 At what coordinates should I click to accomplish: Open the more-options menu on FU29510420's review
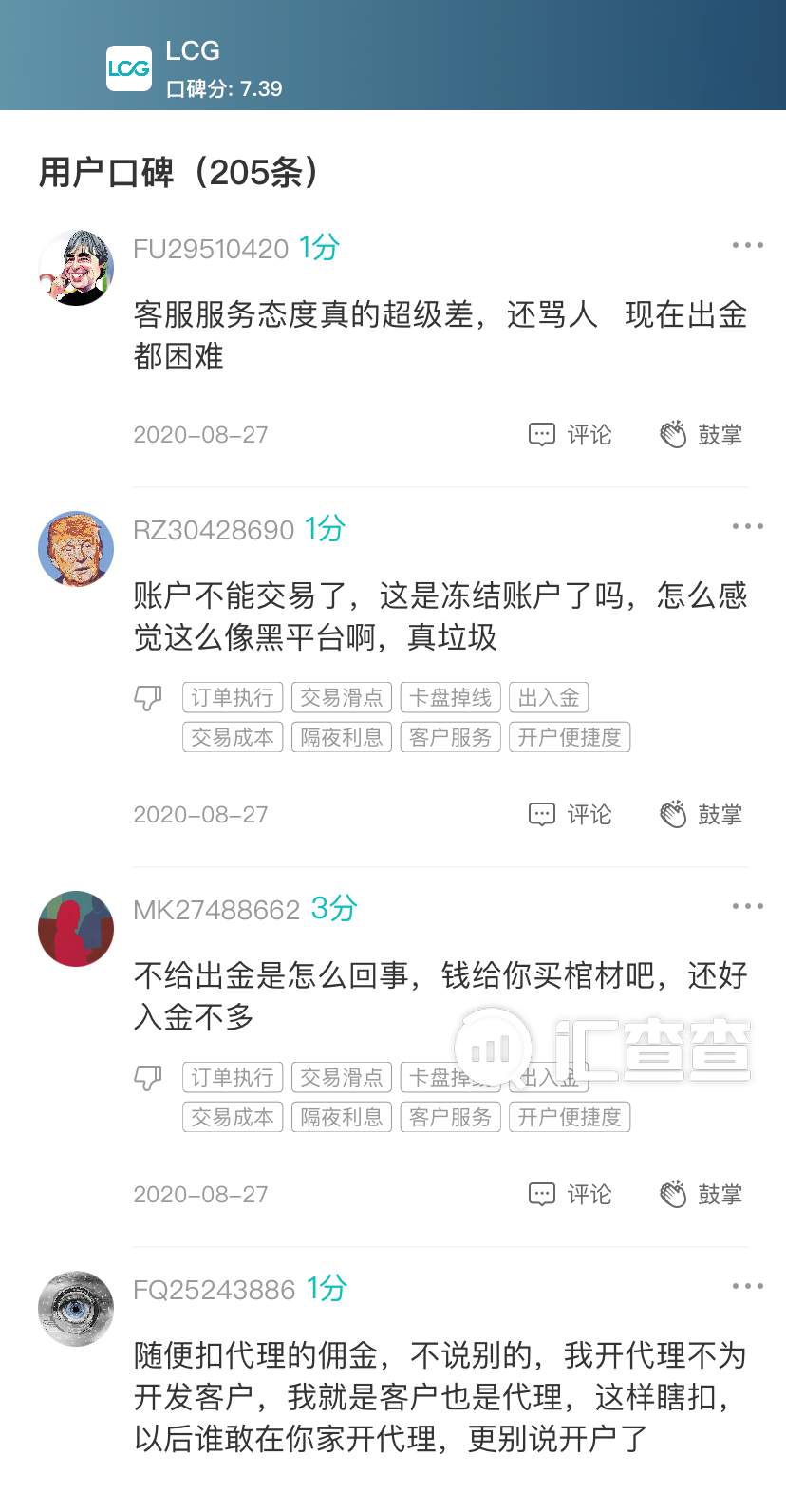[x=746, y=244]
